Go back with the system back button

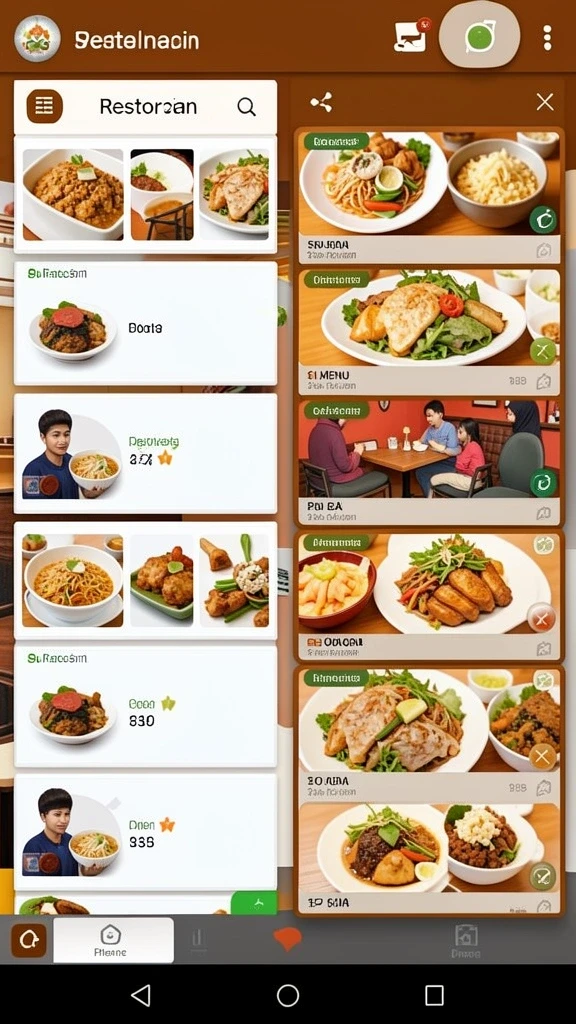click(141, 995)
